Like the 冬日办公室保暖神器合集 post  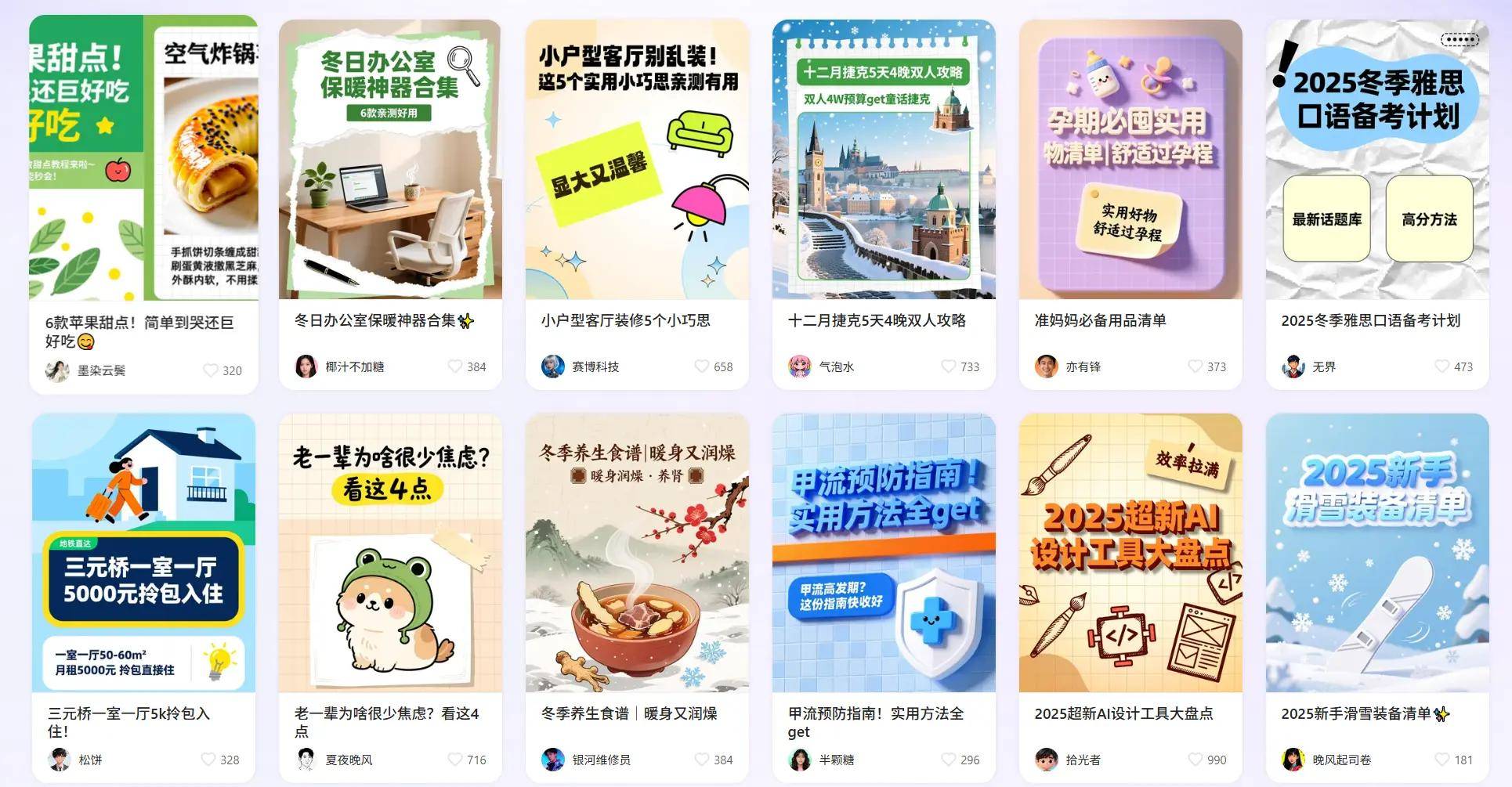coord(455,366)
